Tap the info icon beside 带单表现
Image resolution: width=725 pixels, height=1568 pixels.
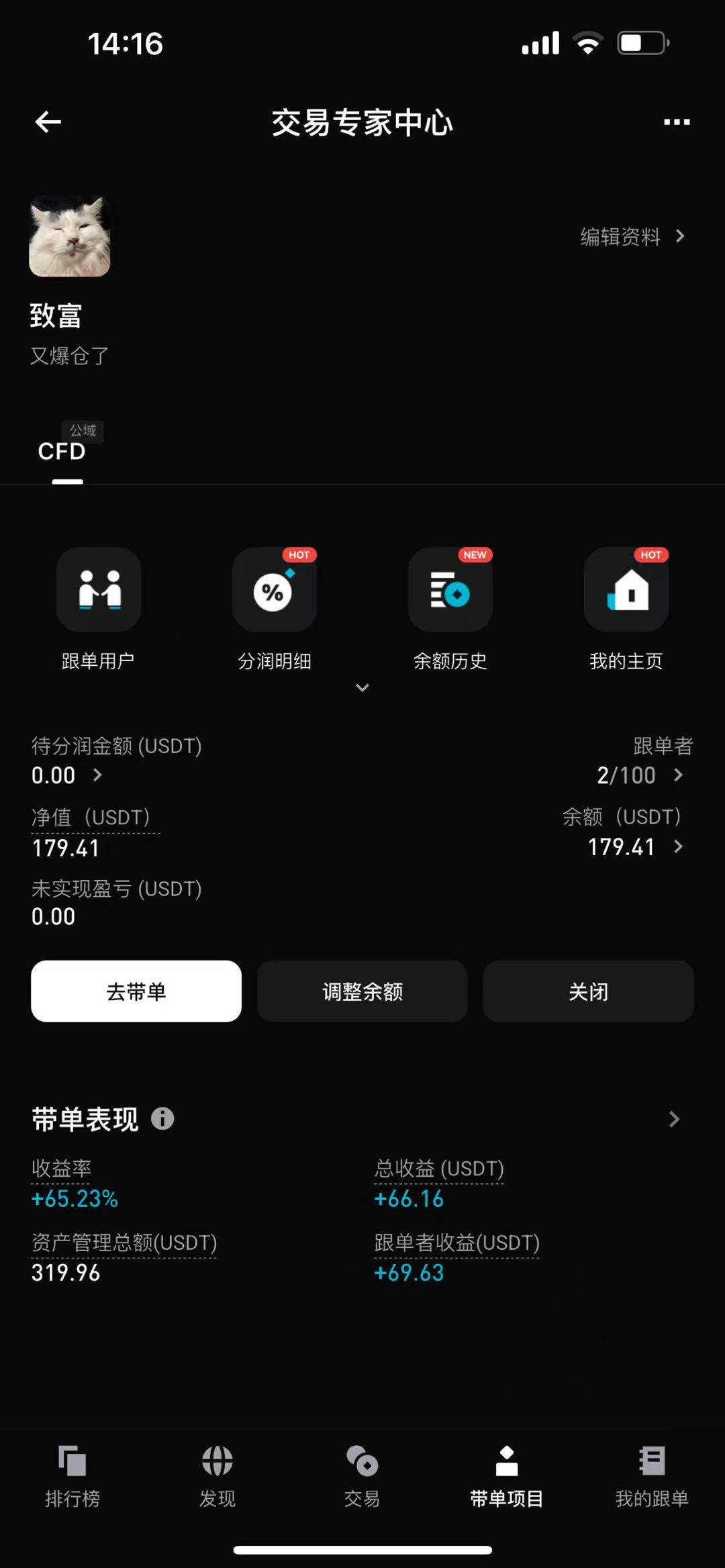tap(163, 1118)
